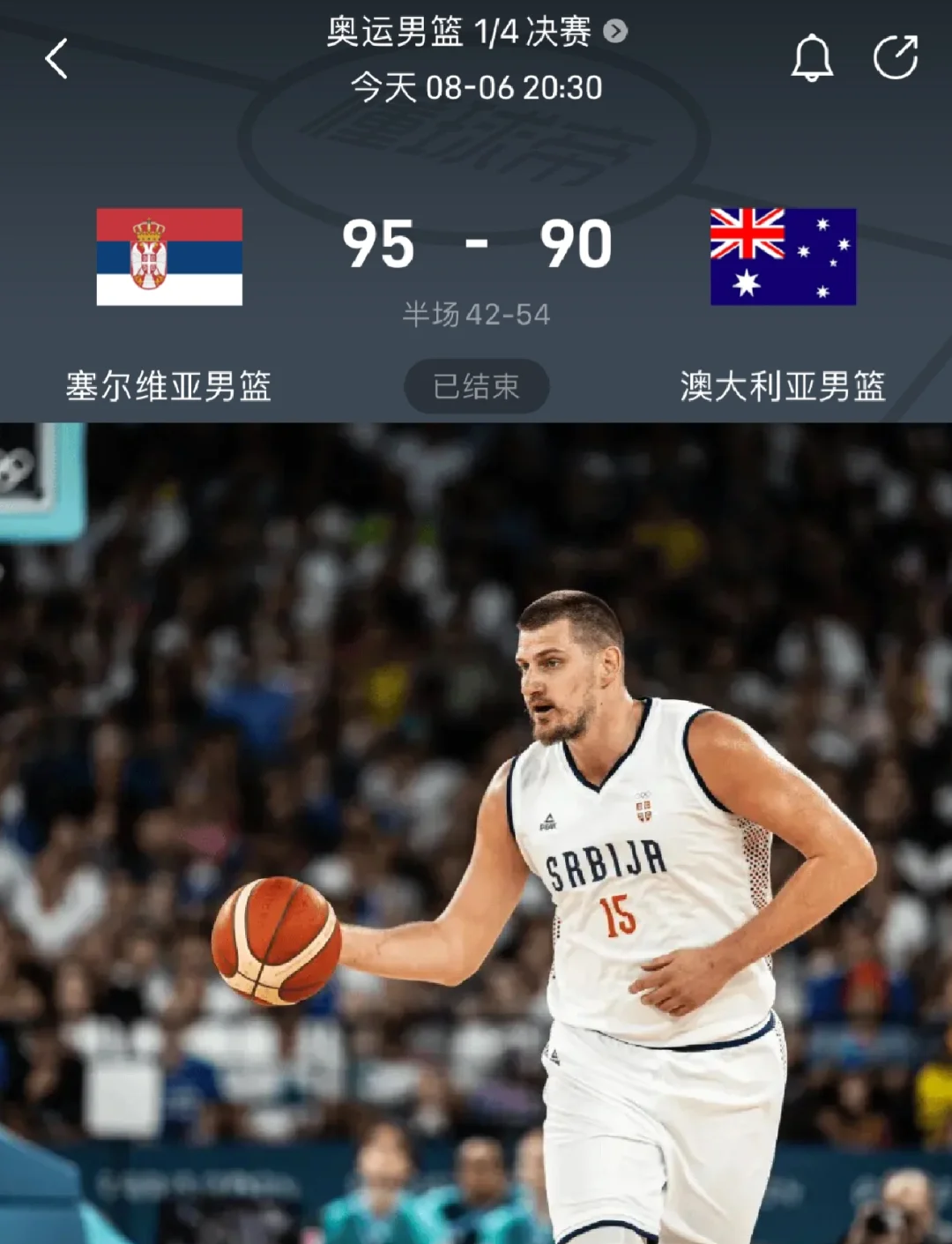Go back using the back arrow
This screenshot has height=1244, width=952.
(x=56, y=59)
